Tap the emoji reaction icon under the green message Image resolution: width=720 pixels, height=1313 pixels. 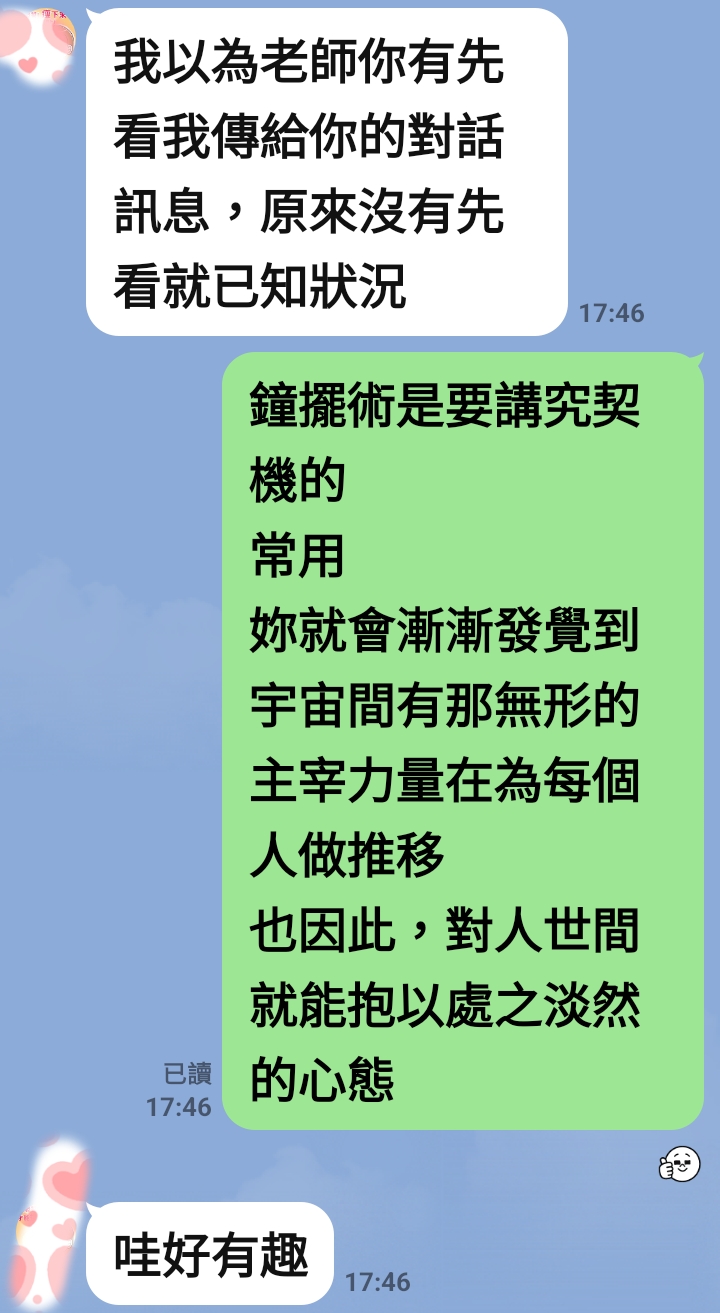680,1164
